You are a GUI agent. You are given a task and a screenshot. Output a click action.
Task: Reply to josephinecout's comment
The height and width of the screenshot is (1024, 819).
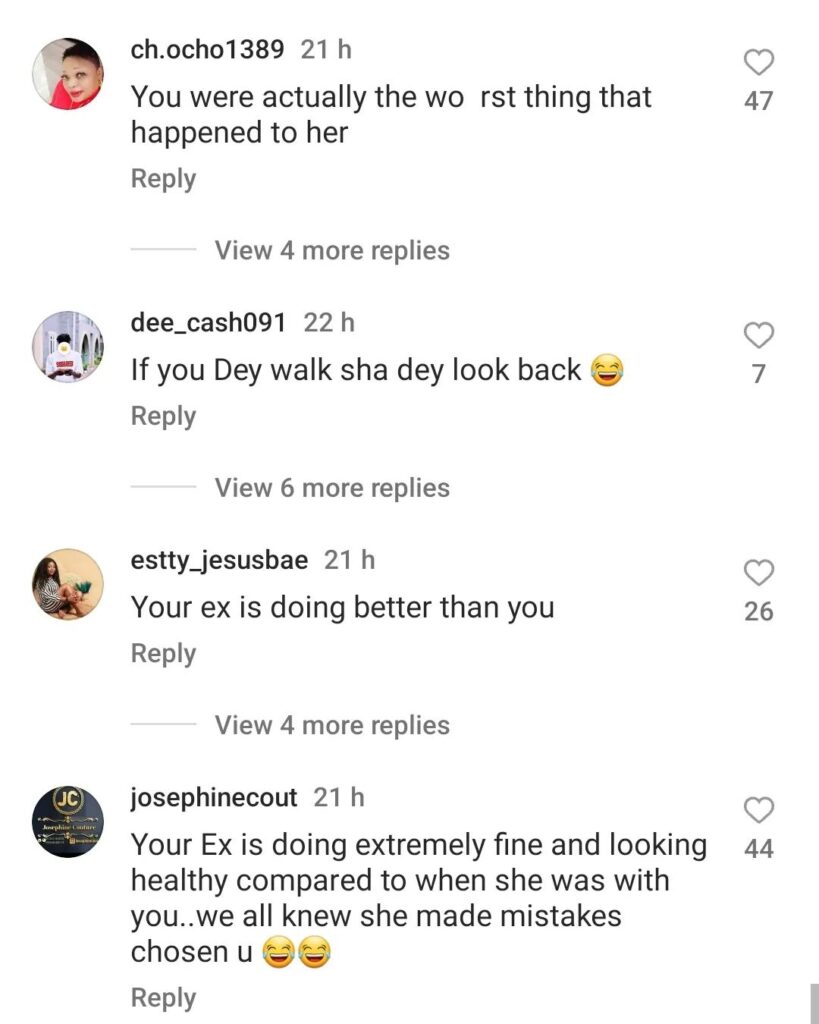click(x=163, y=998)
